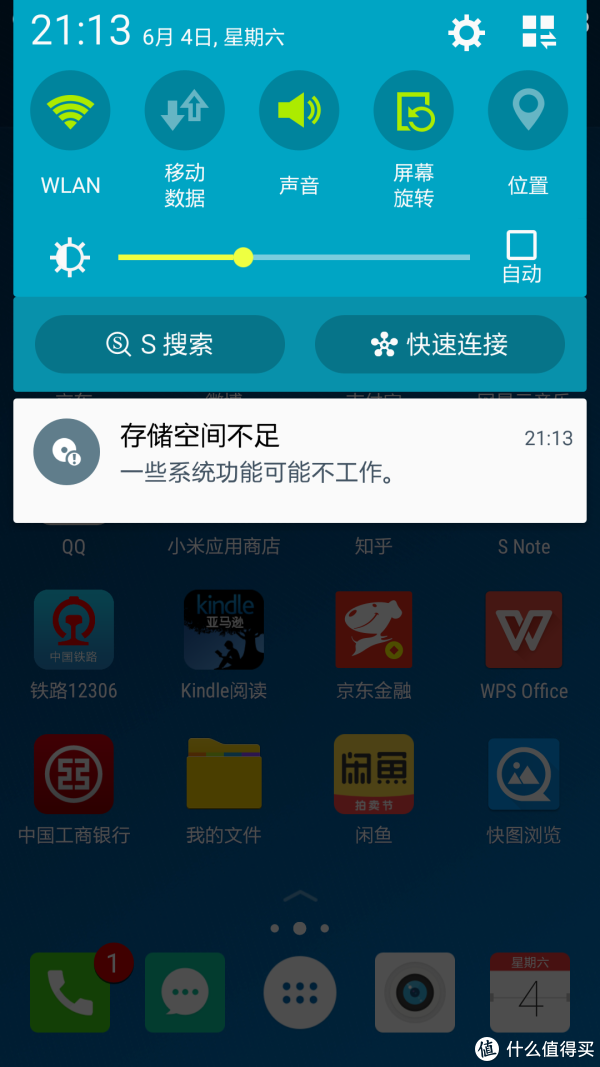Open 快速连接 quick connect
600x1067 pixels.
point(440,344)
